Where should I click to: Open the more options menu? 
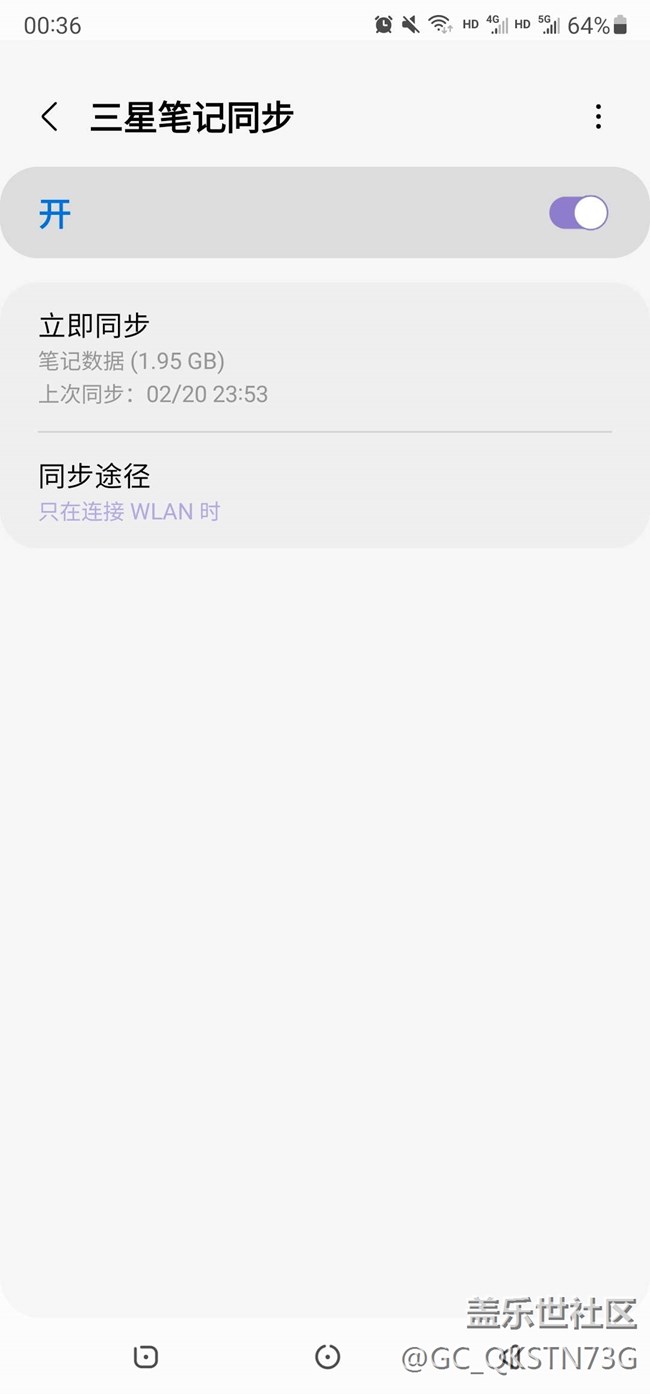(x=598, y=117)
